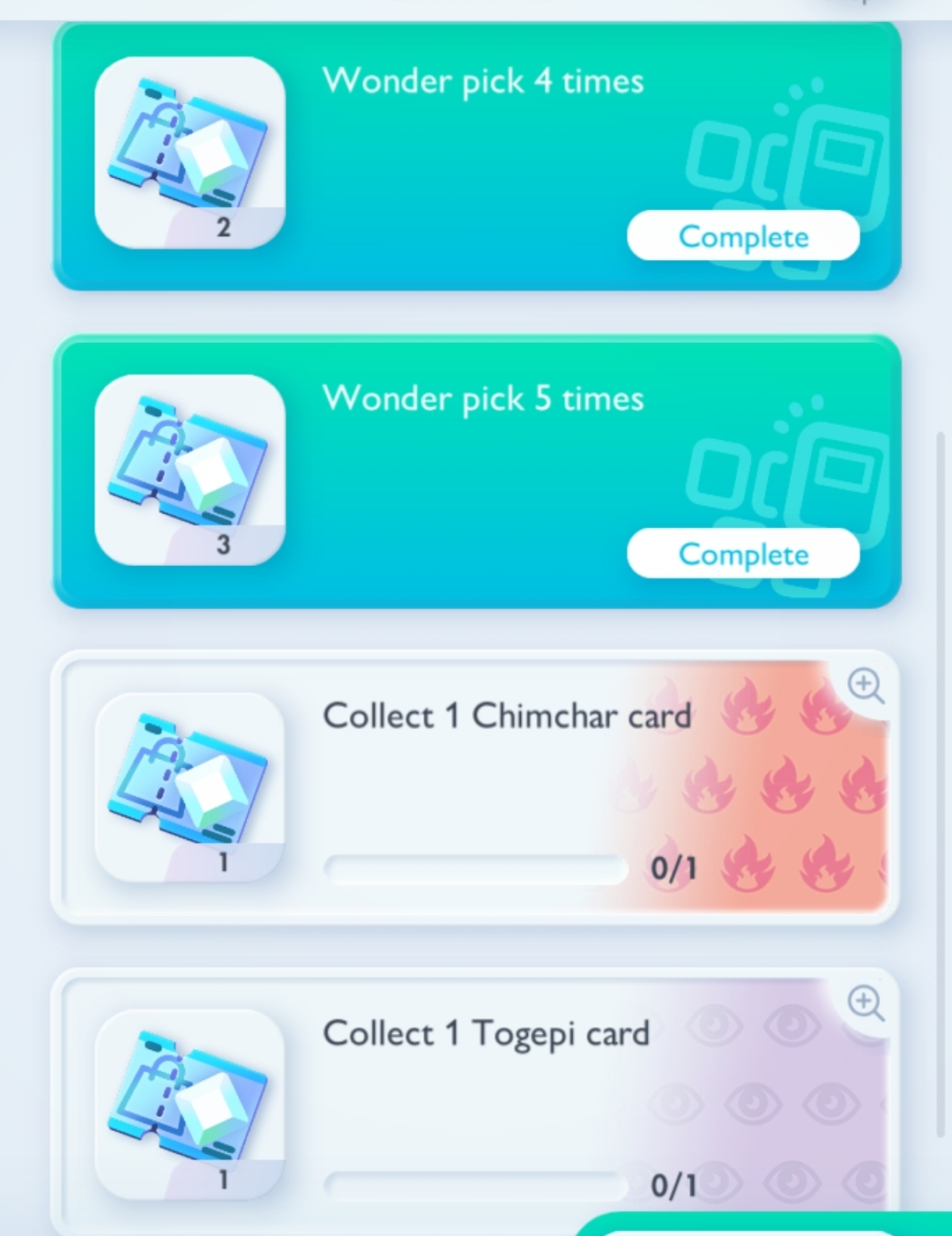This screenshot has width=952, height=1236.
Task: View reward item for Wonder pick 5 times
Action: click(x=190, y=470)
